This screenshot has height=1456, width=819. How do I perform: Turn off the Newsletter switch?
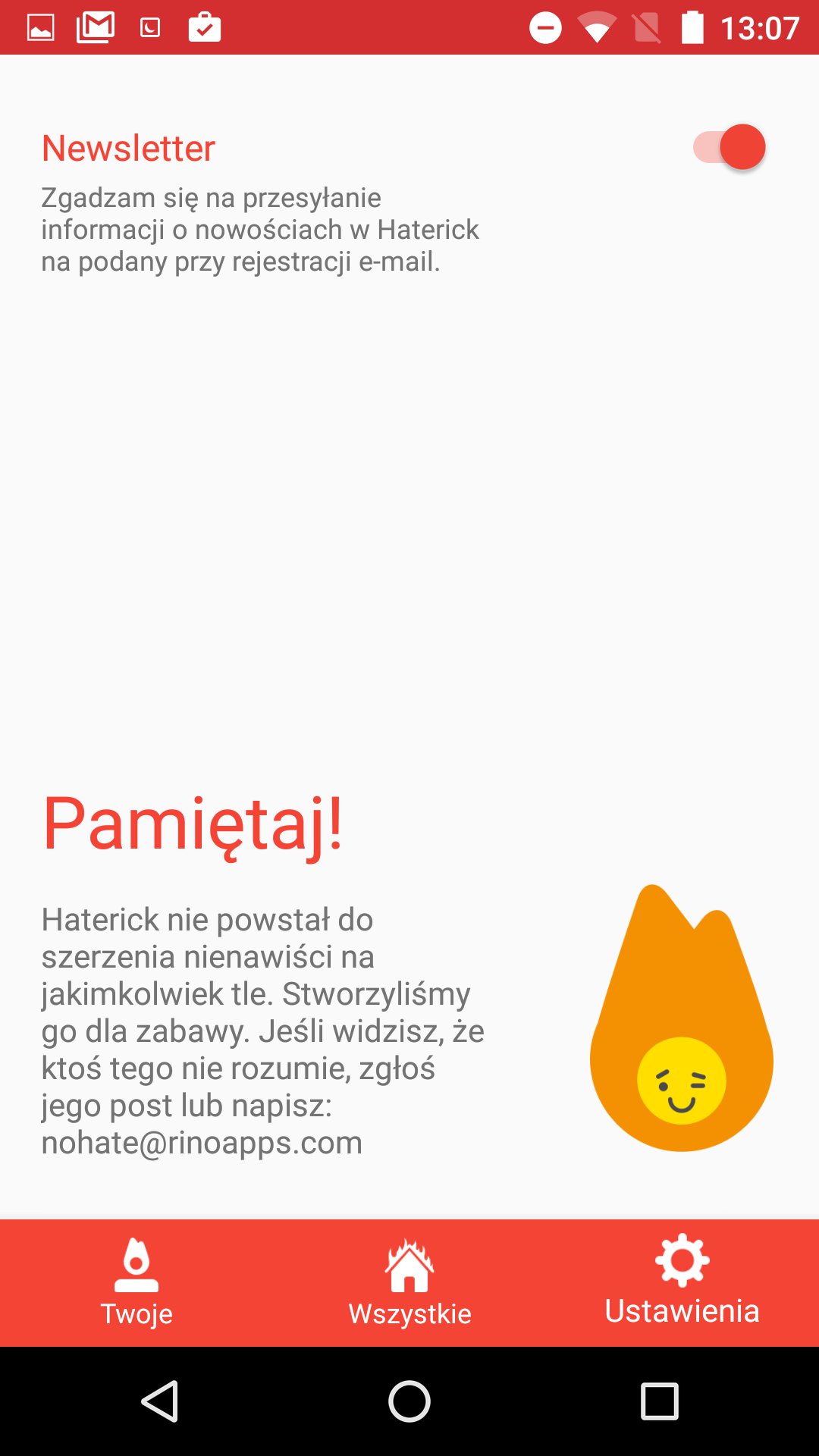(730, 147)
